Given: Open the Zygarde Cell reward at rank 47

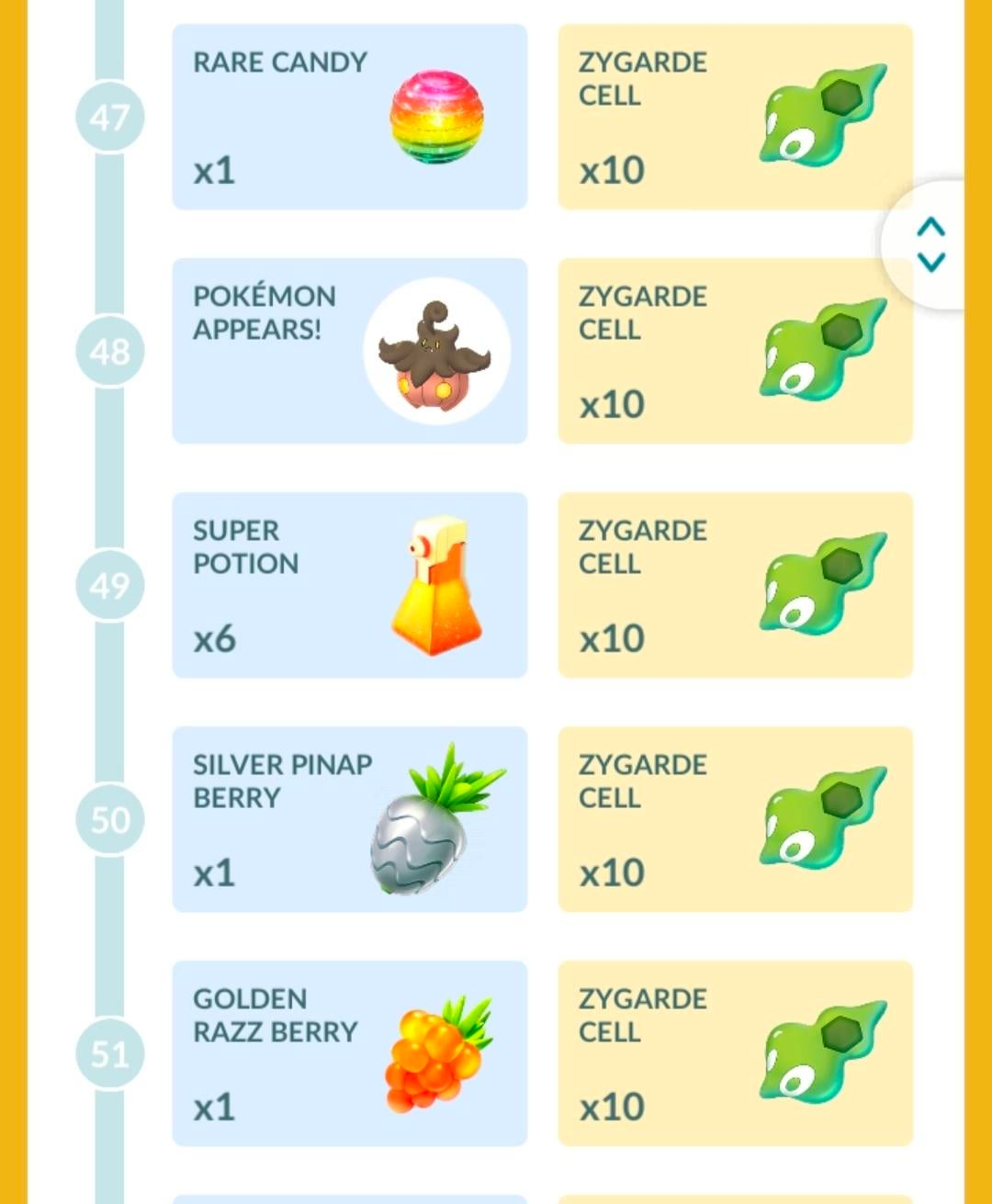Looking at the screenshot, I should coord(735,117).
